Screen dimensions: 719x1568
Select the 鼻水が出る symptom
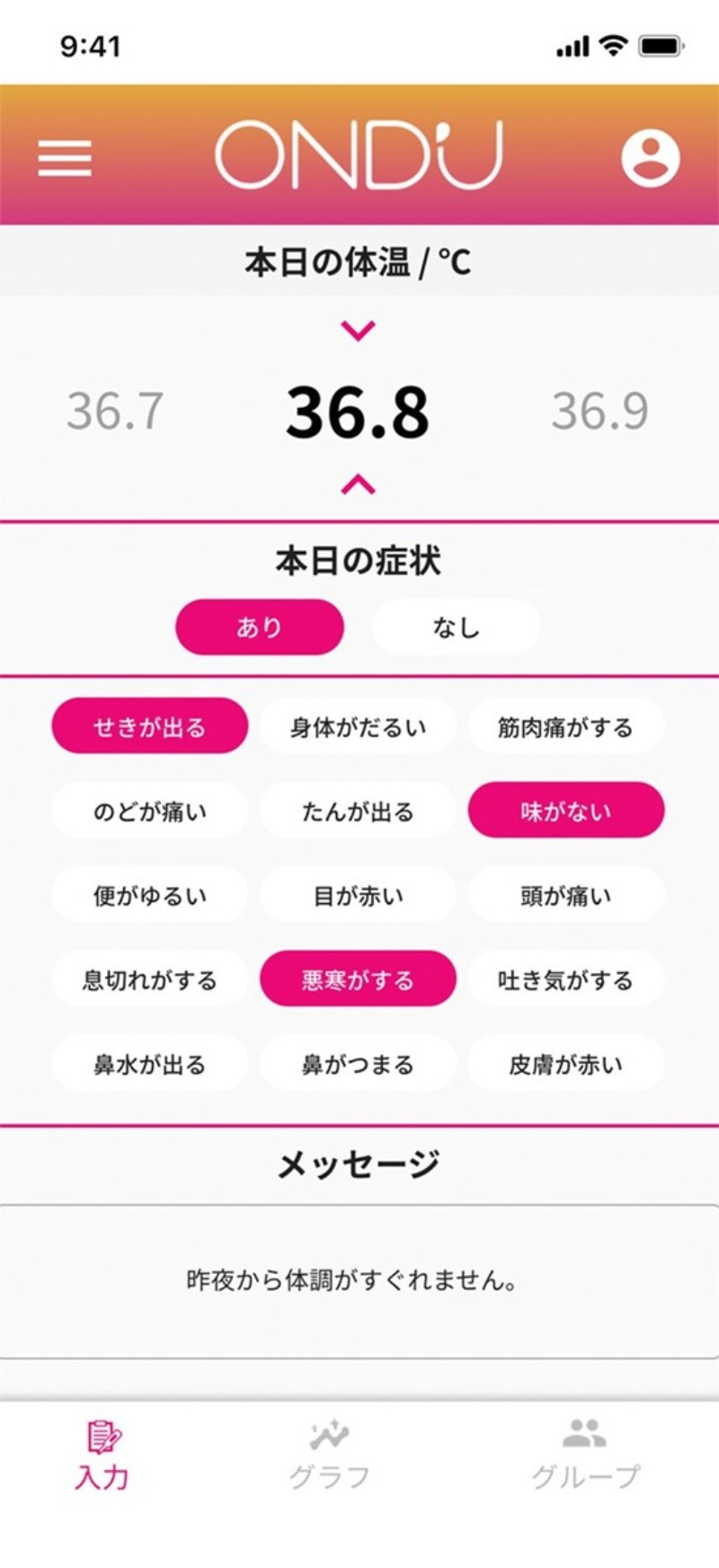click(149, 1062)
